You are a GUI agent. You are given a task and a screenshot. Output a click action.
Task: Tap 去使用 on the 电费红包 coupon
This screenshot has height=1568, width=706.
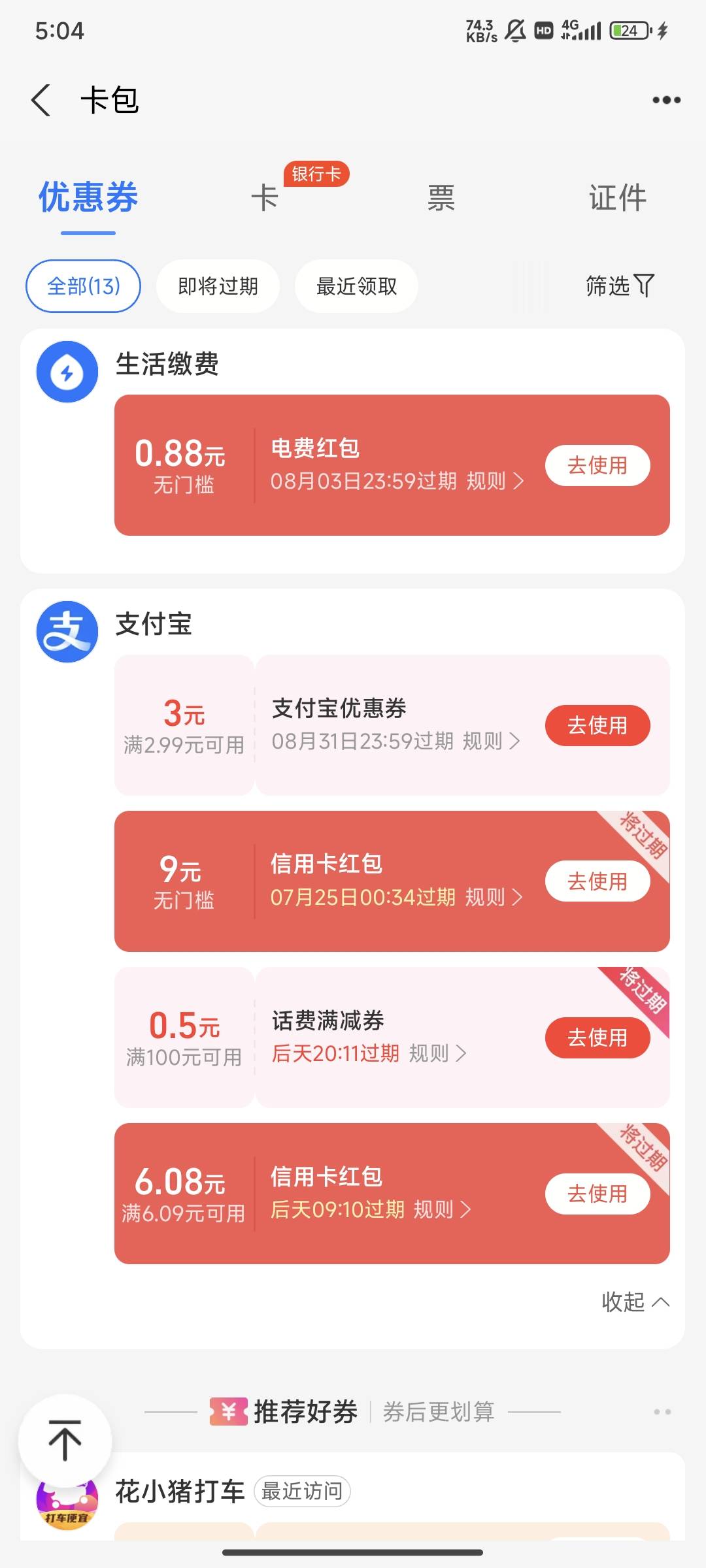tap(597, 465)
